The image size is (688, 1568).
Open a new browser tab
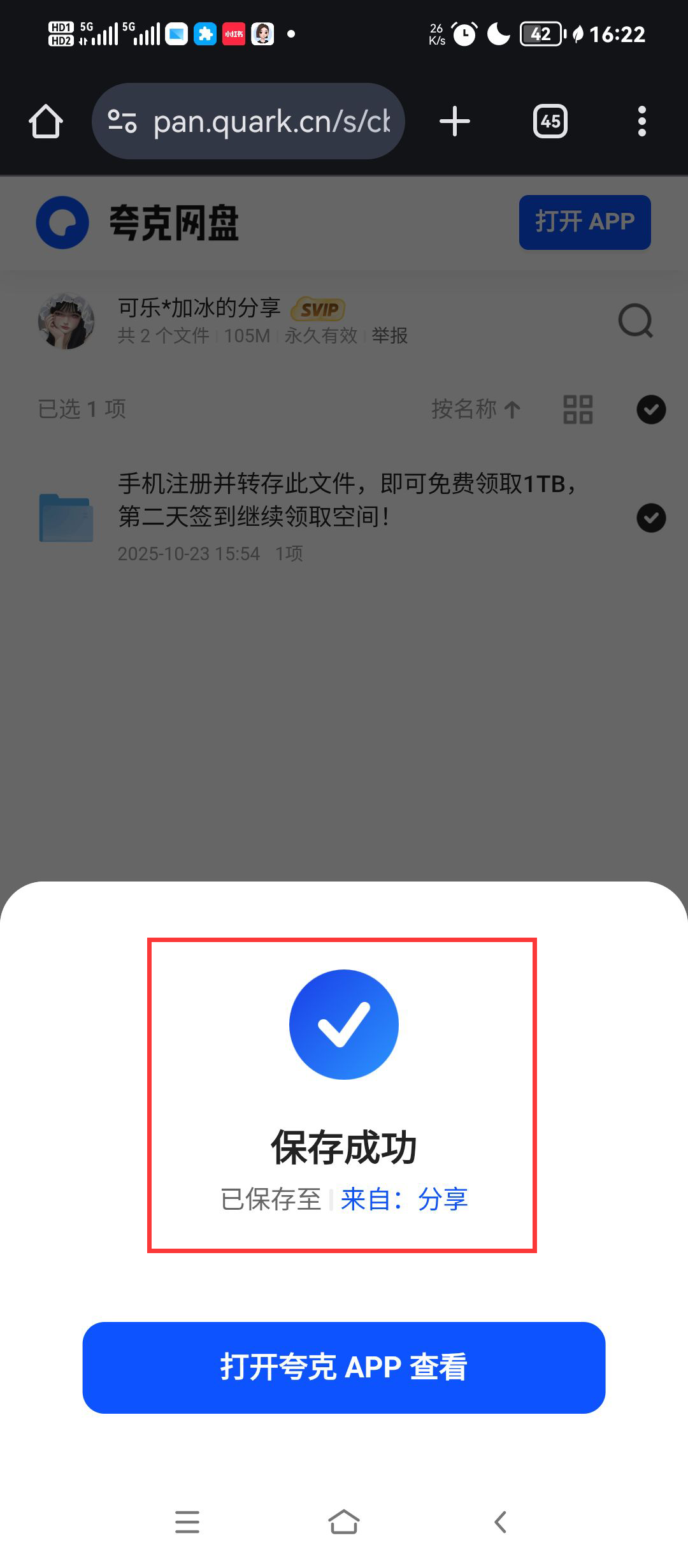pos(455,121)
